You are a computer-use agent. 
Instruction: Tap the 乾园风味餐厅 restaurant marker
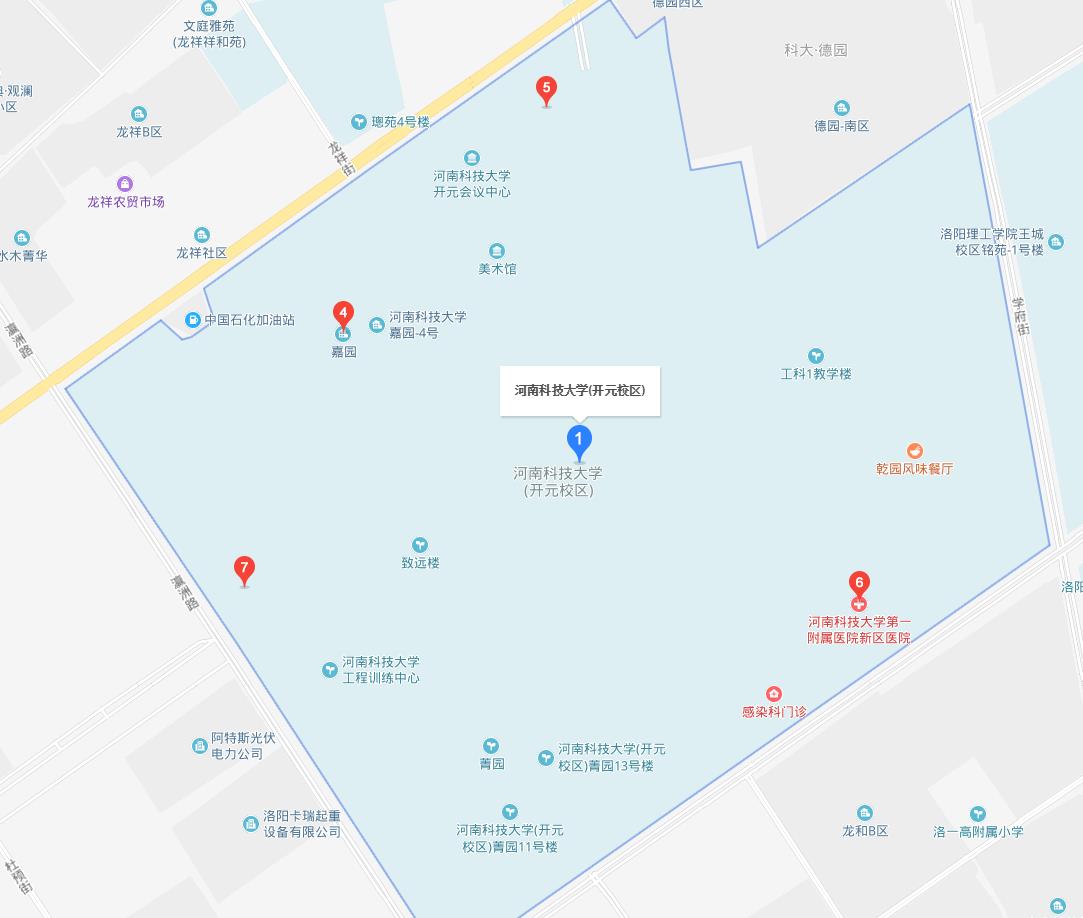pyautogui.click(x=914, y=451)
